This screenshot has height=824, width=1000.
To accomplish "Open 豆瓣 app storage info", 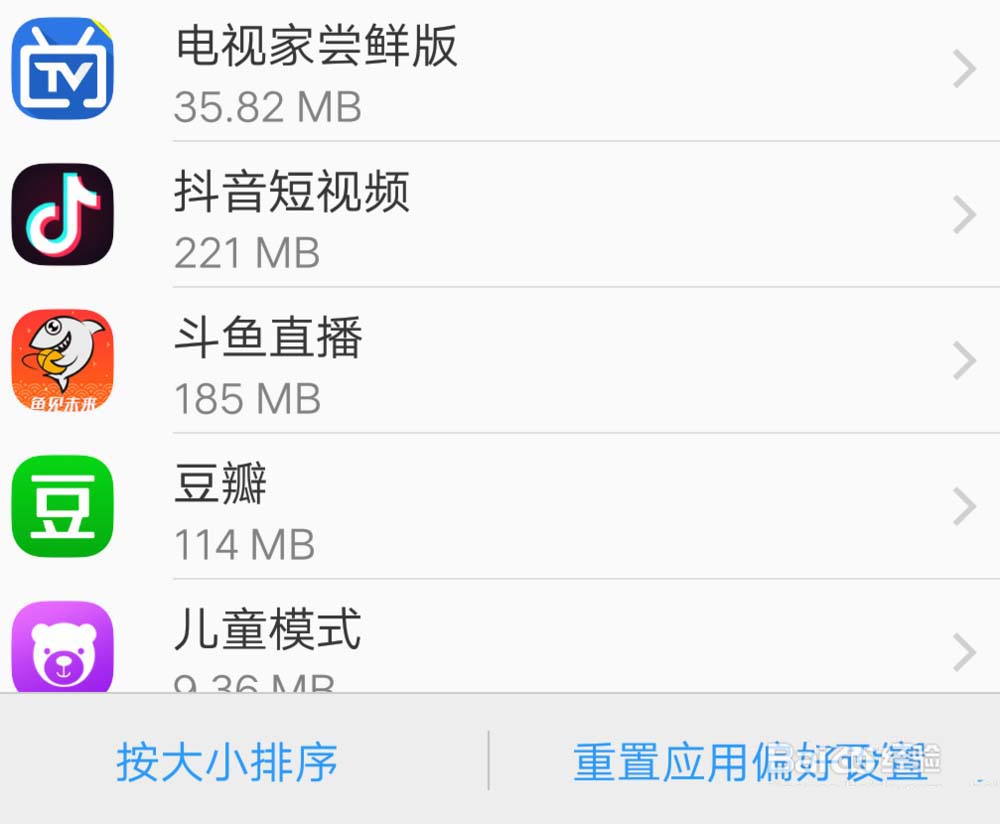I will click(x=500, y=508).
